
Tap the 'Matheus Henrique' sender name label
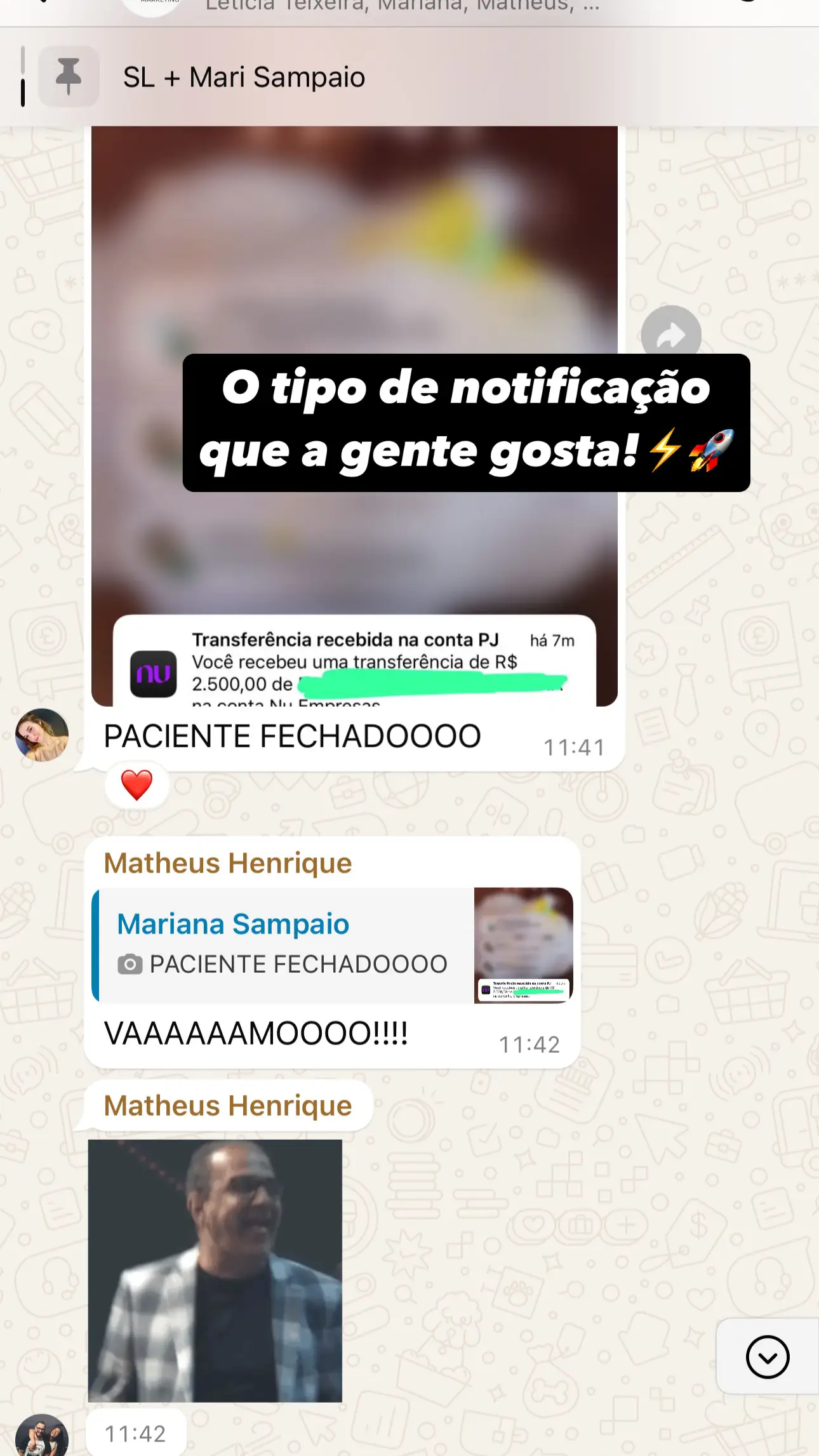(x=229, y=862)
